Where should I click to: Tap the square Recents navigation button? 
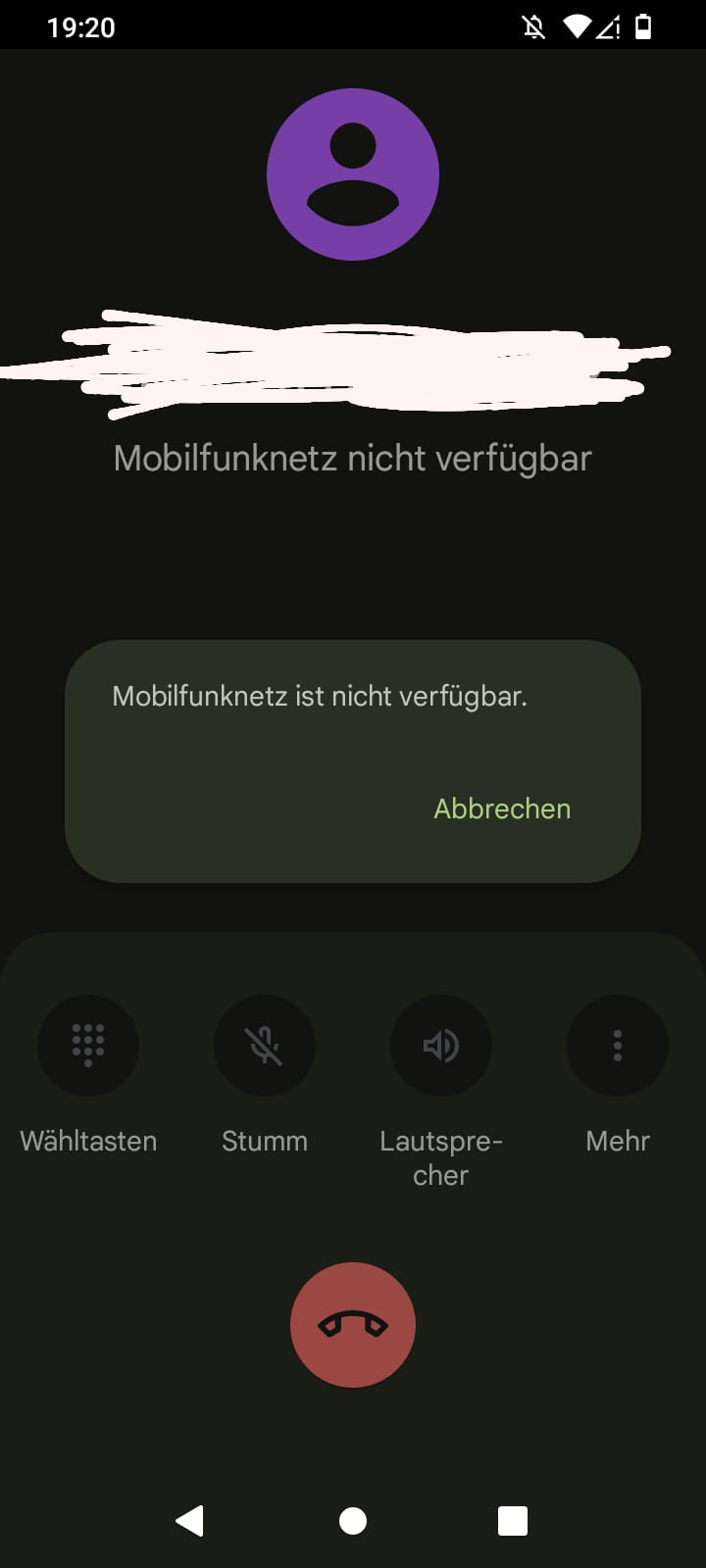512,1521
